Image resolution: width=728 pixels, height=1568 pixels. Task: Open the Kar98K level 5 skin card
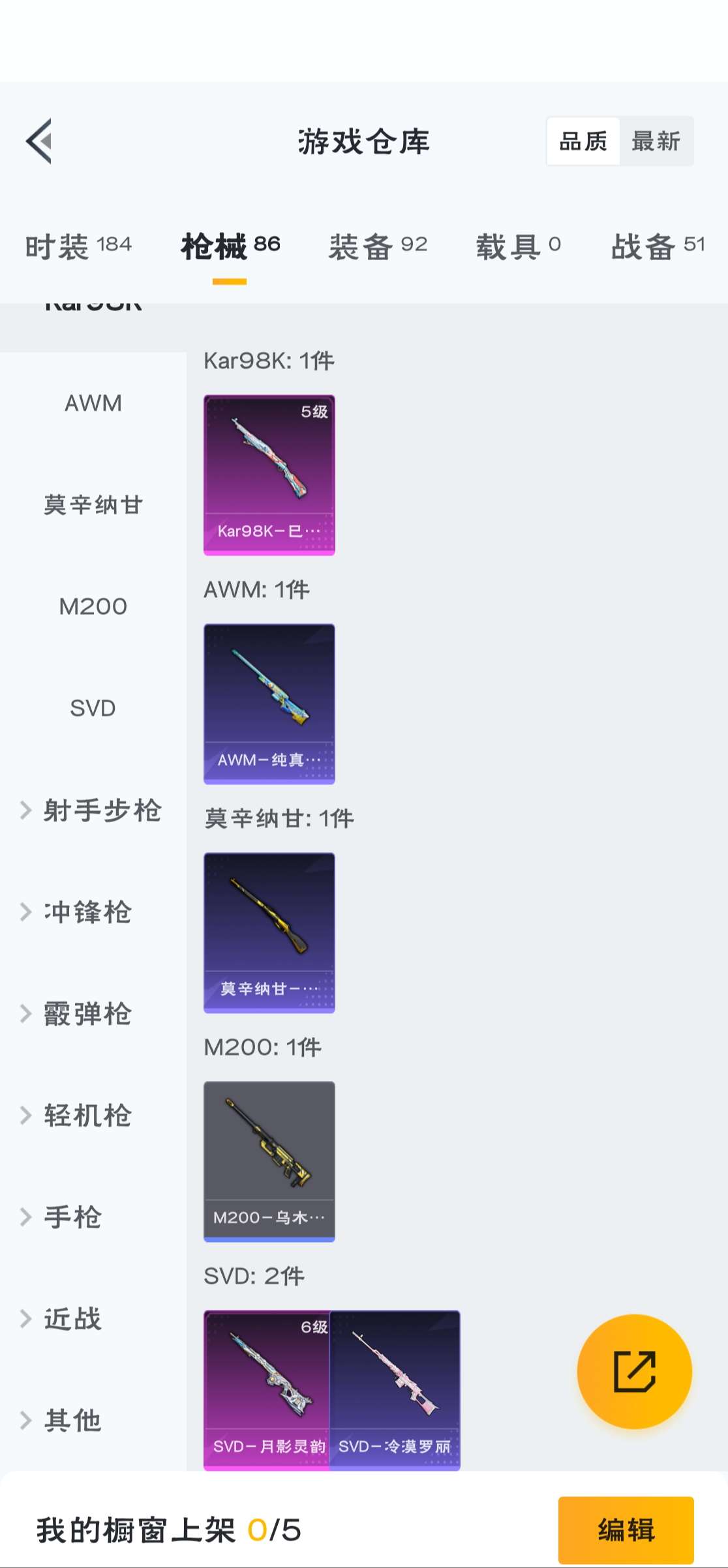point(269,475)
